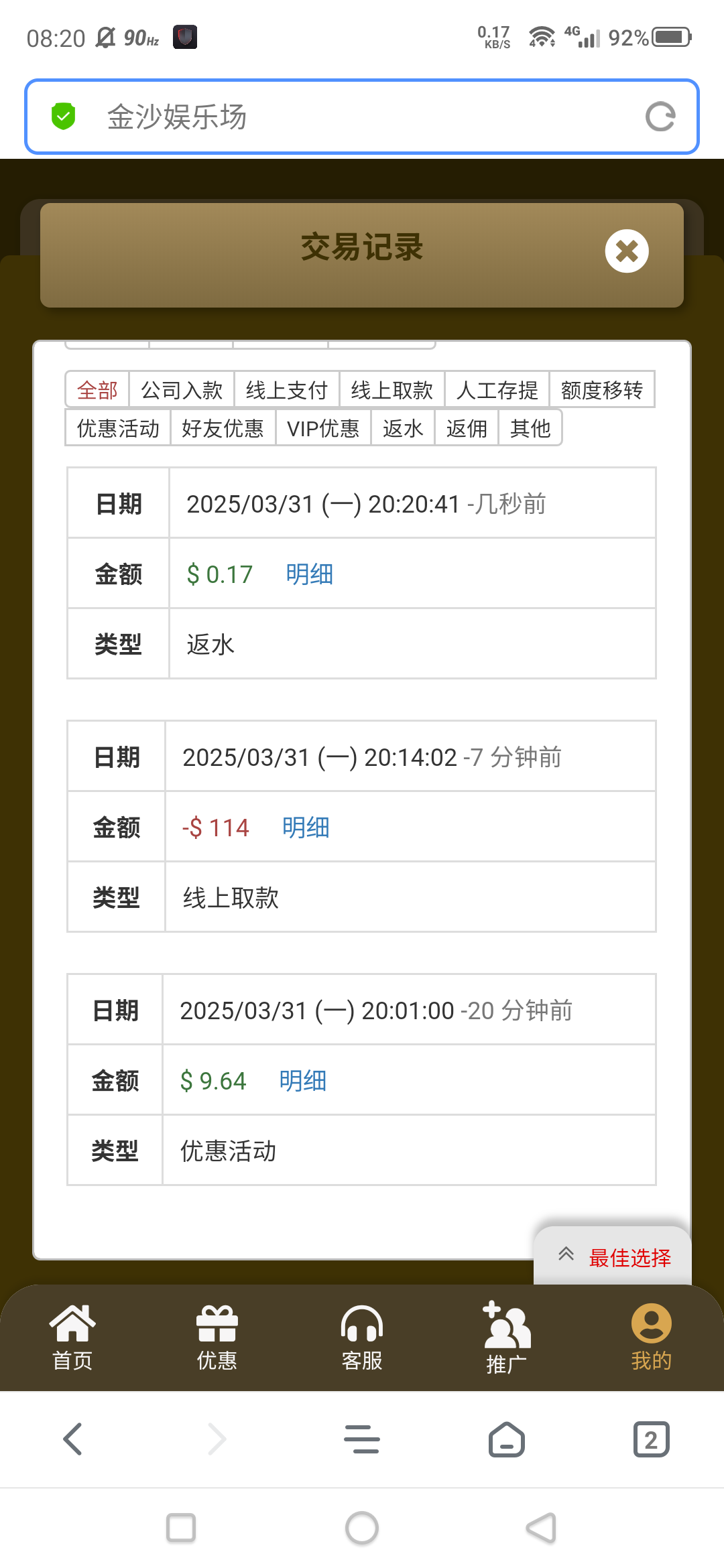Image resolution: width=724 pixels, height=1568 pixels.
Task: Show only 线上取款 records
Action: click(392, 389)
